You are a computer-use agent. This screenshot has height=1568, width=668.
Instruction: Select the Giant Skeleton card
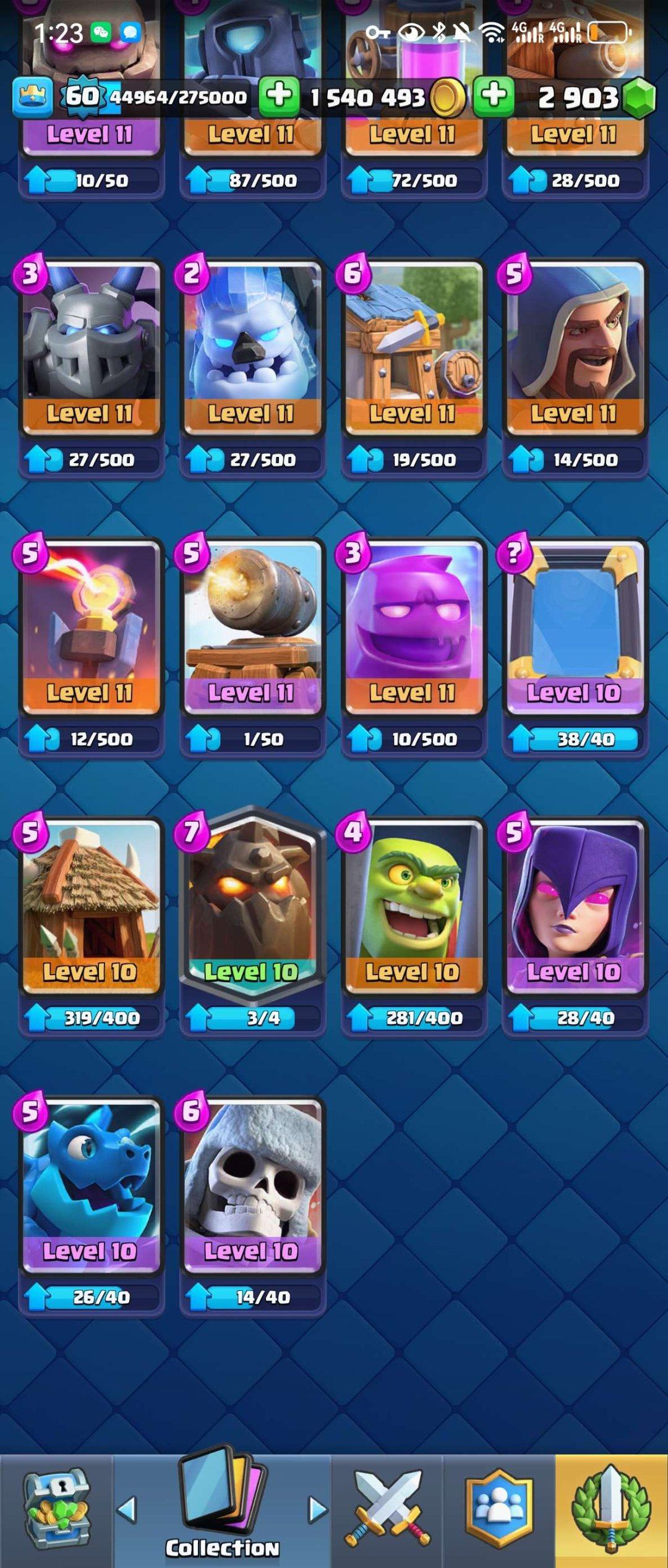[252, 1183]
